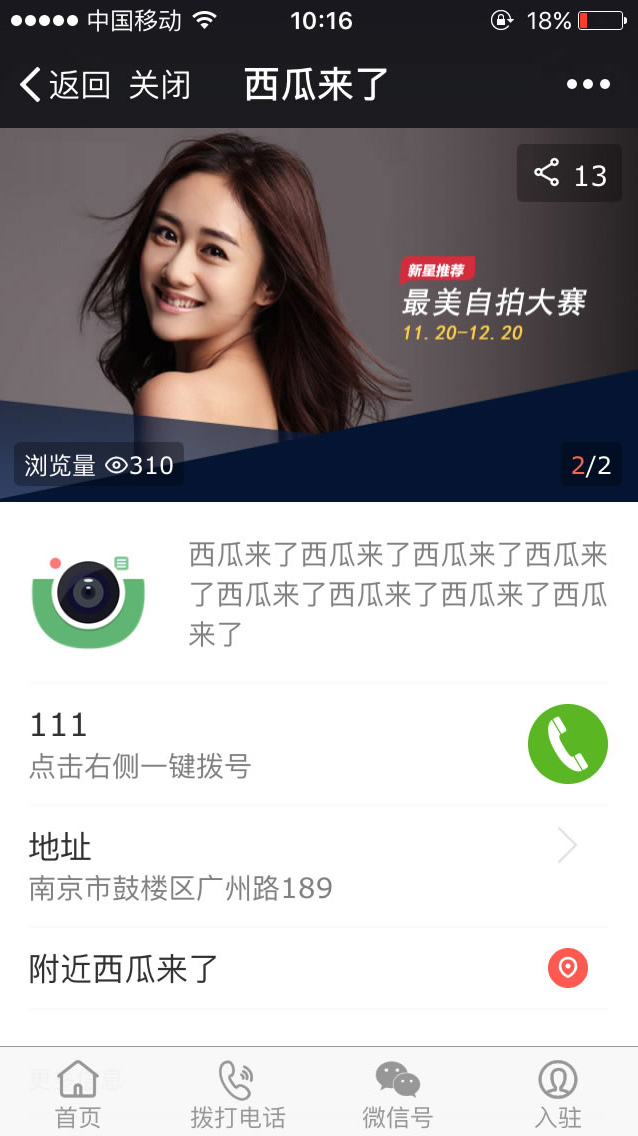Dial the number with green phone icon
638x1136 pixels.
click(568, 744)
